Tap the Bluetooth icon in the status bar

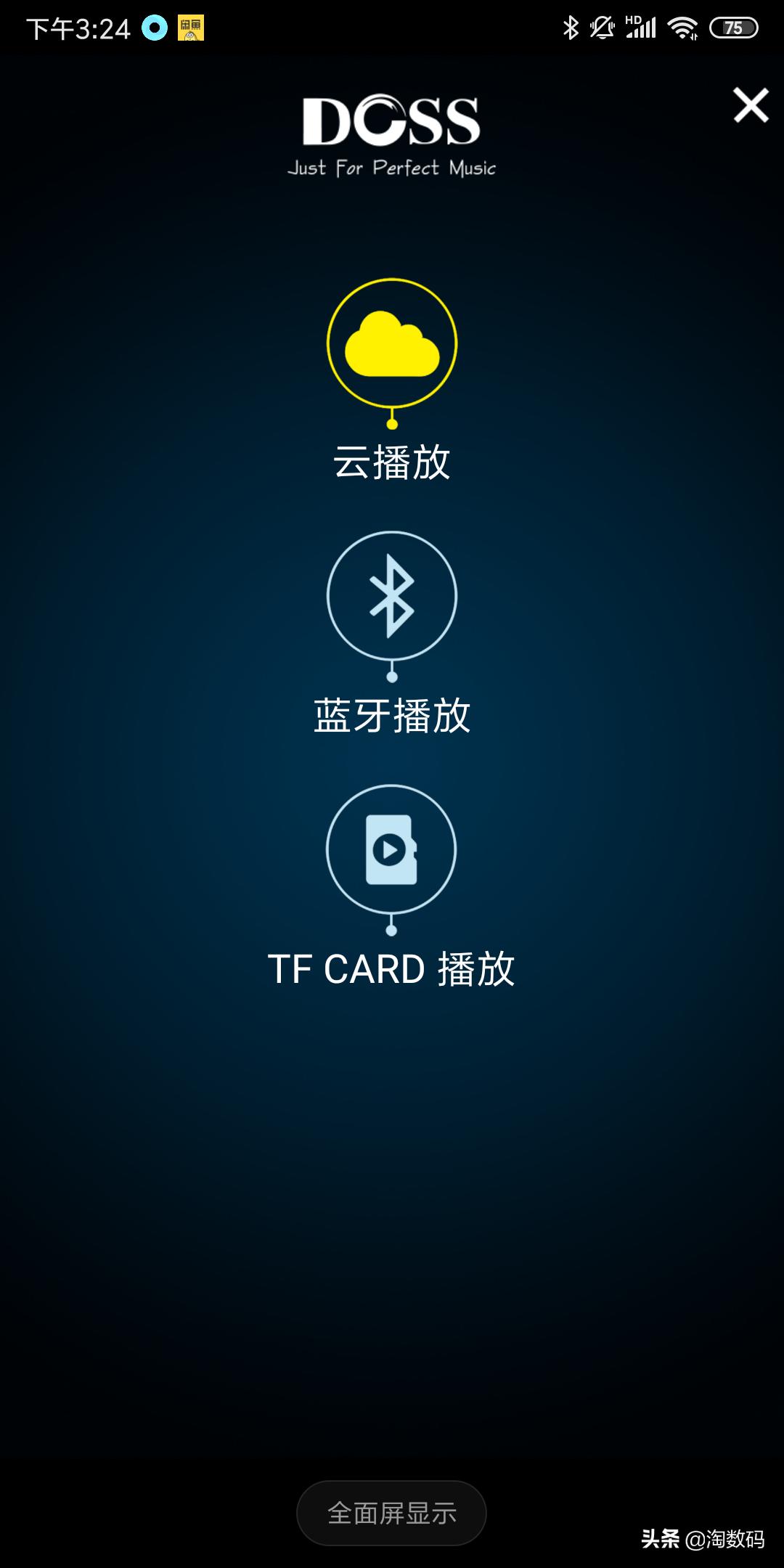(571, 26)
